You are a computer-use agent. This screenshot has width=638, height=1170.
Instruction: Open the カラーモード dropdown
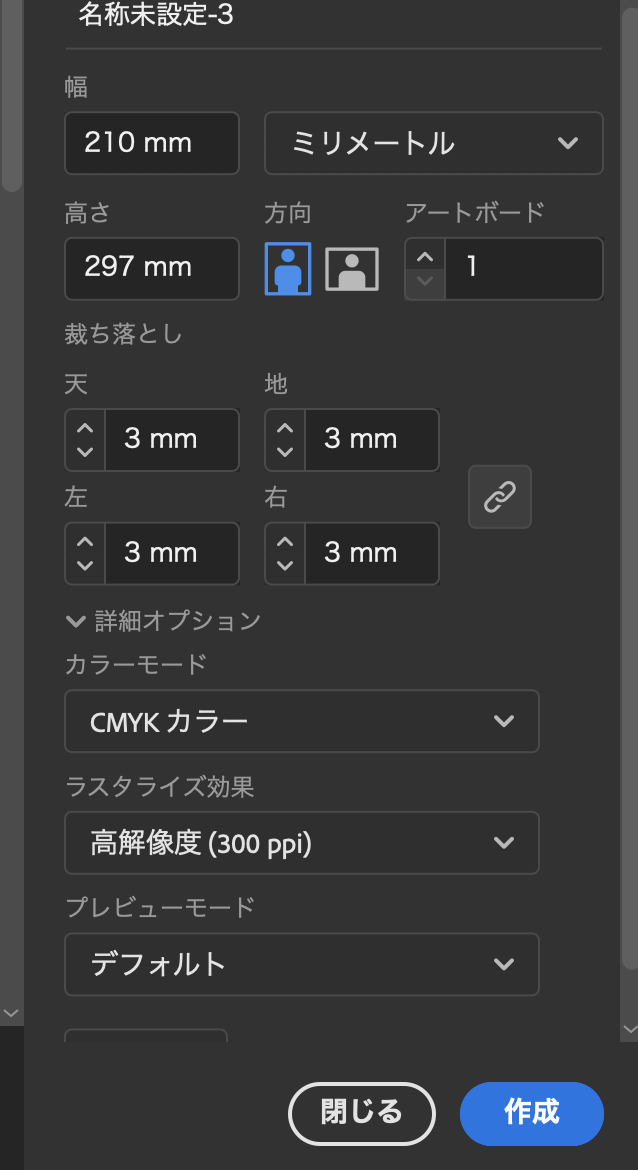pos(301,721)
